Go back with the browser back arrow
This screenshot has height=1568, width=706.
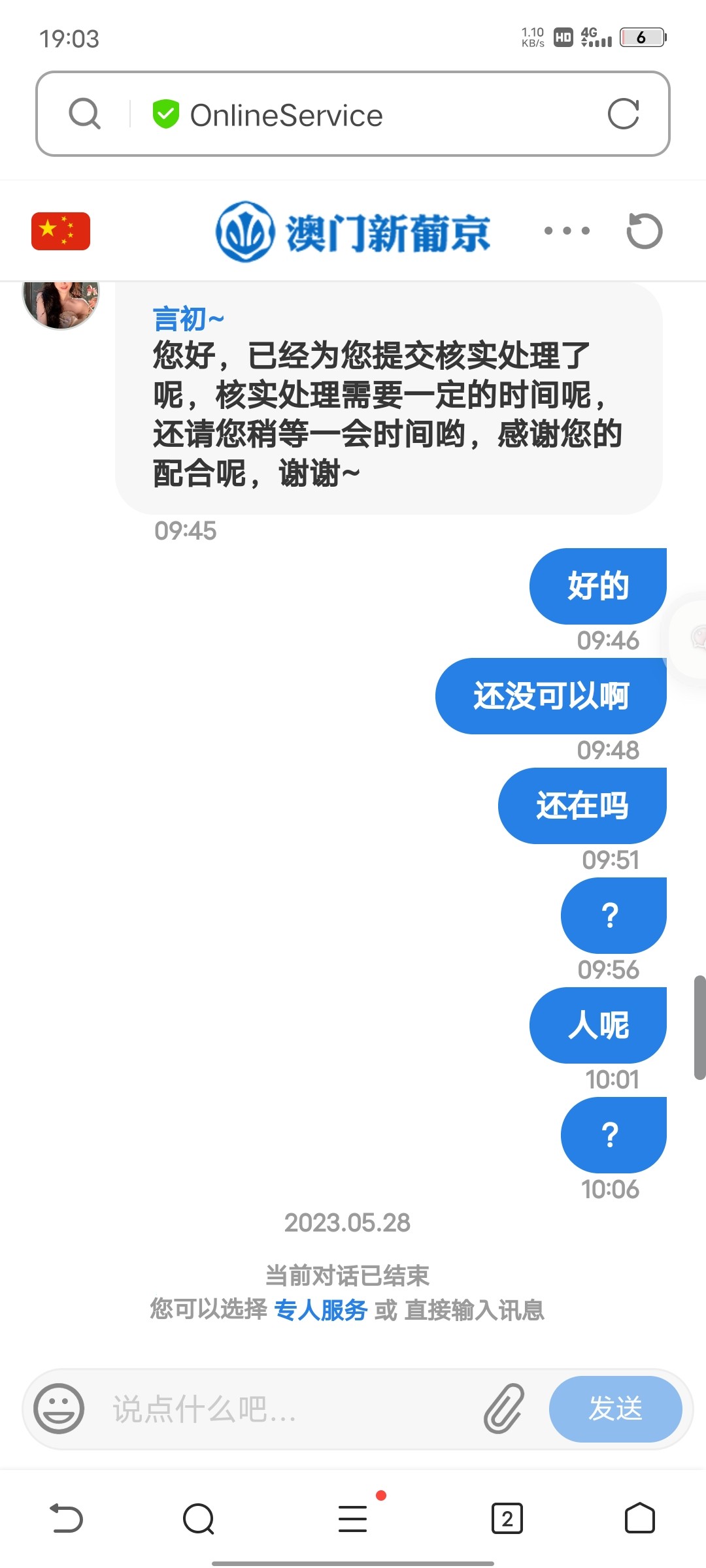67,1518
